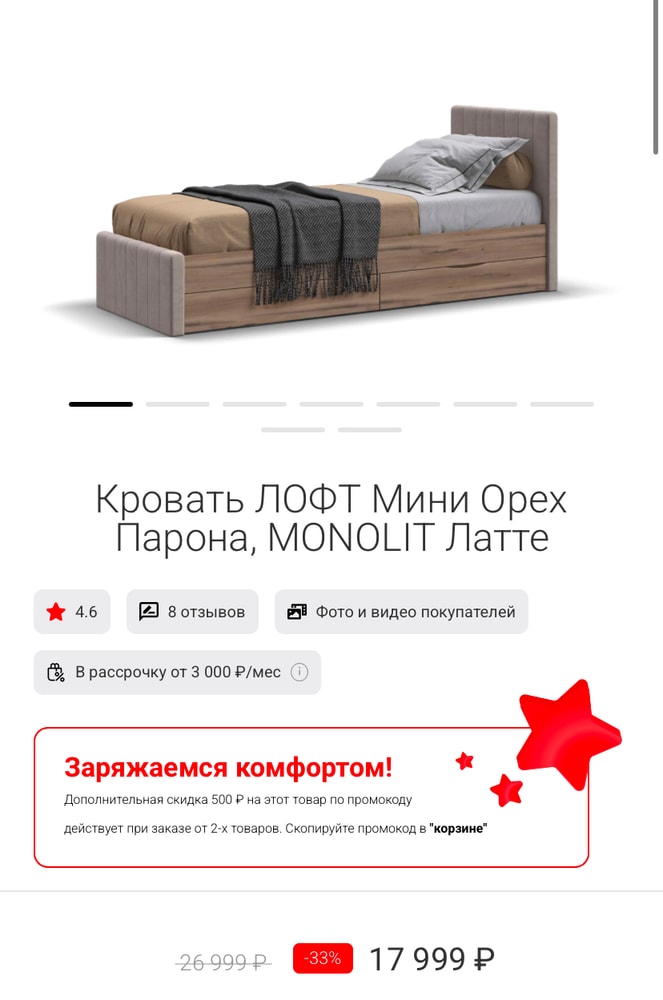Open the 4.6 star rating chip
Image resolution: width=663 pixels, height=1000 pixels.
pos(72,612)
